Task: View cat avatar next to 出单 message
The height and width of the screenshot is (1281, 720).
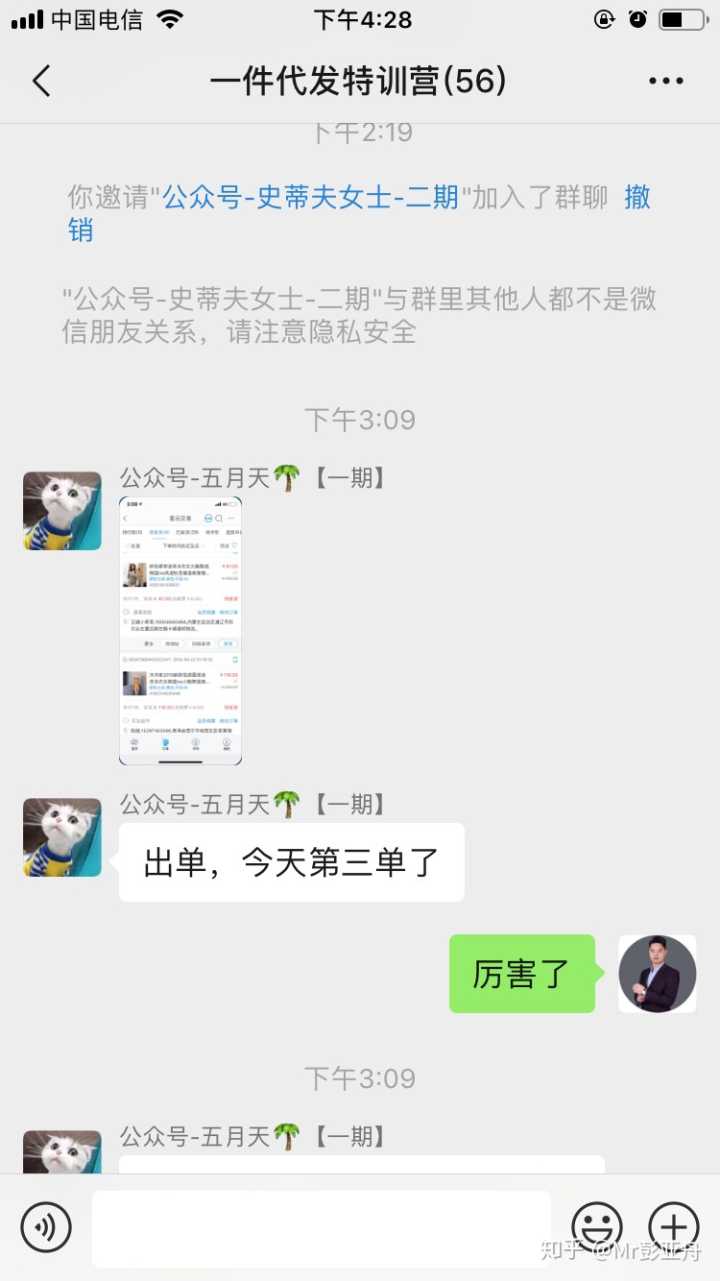Action: (62, 837)
